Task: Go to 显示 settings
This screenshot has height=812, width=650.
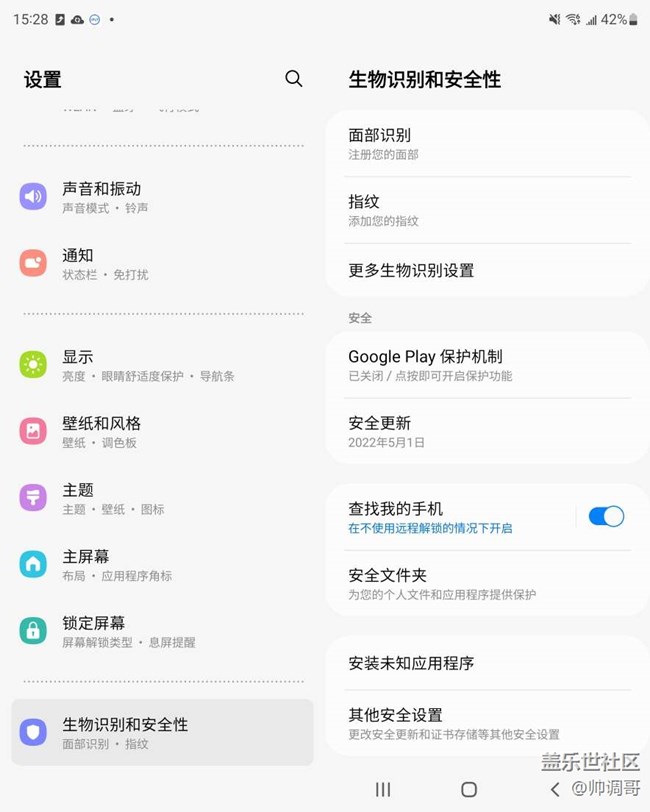Action: click(x=160, y=365)
